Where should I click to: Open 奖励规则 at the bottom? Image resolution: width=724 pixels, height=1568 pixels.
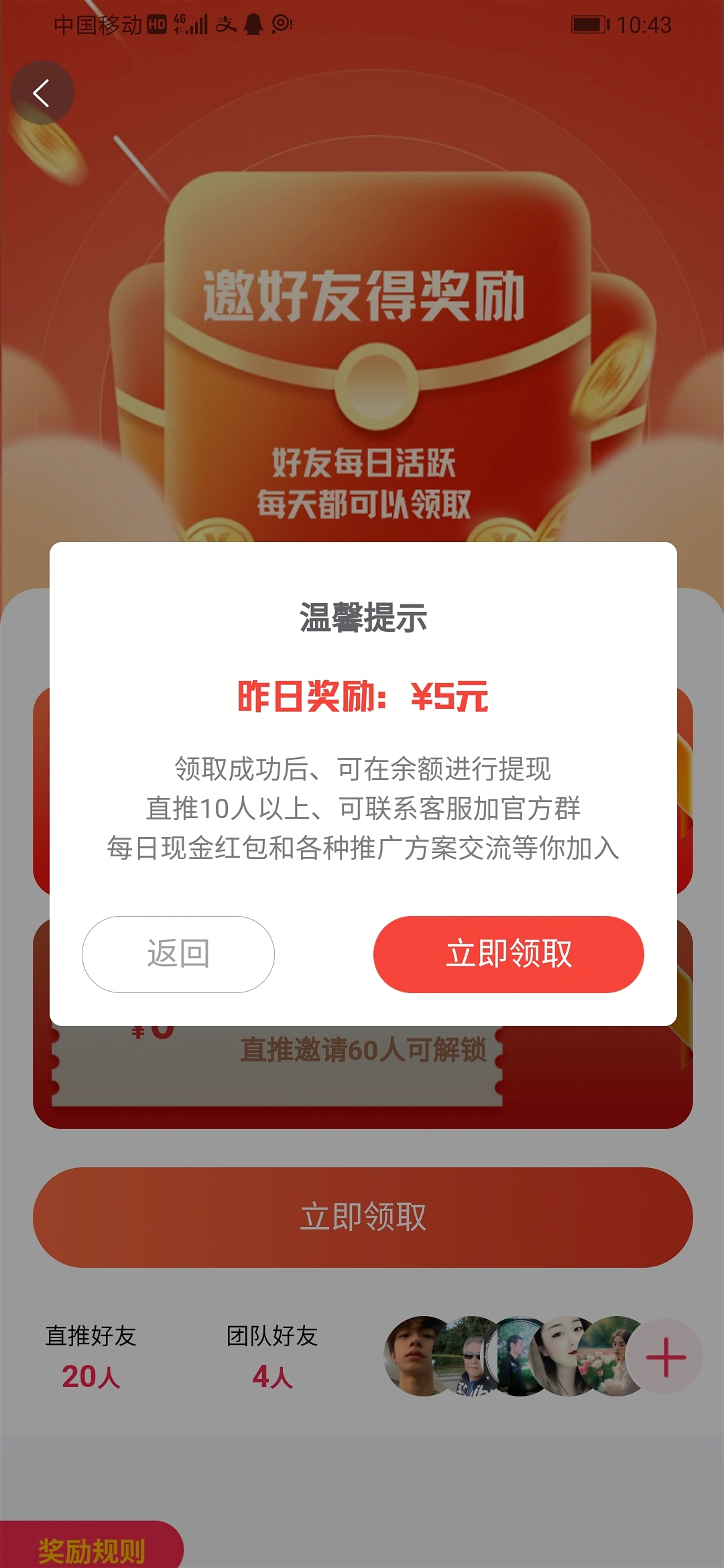pyautogui.click(x=91, y=1547)
